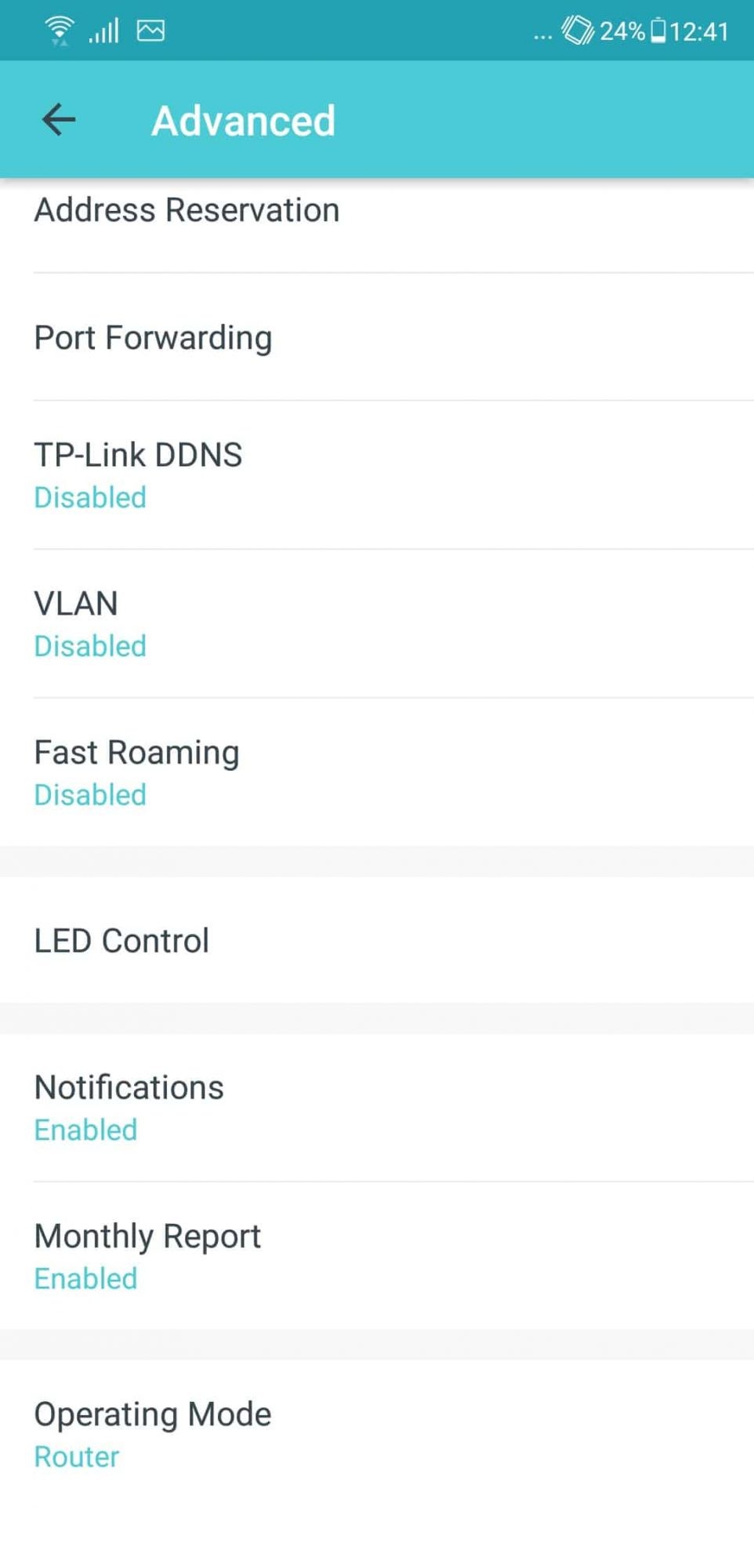View Monthly Report setting

tap(377, 1256)
